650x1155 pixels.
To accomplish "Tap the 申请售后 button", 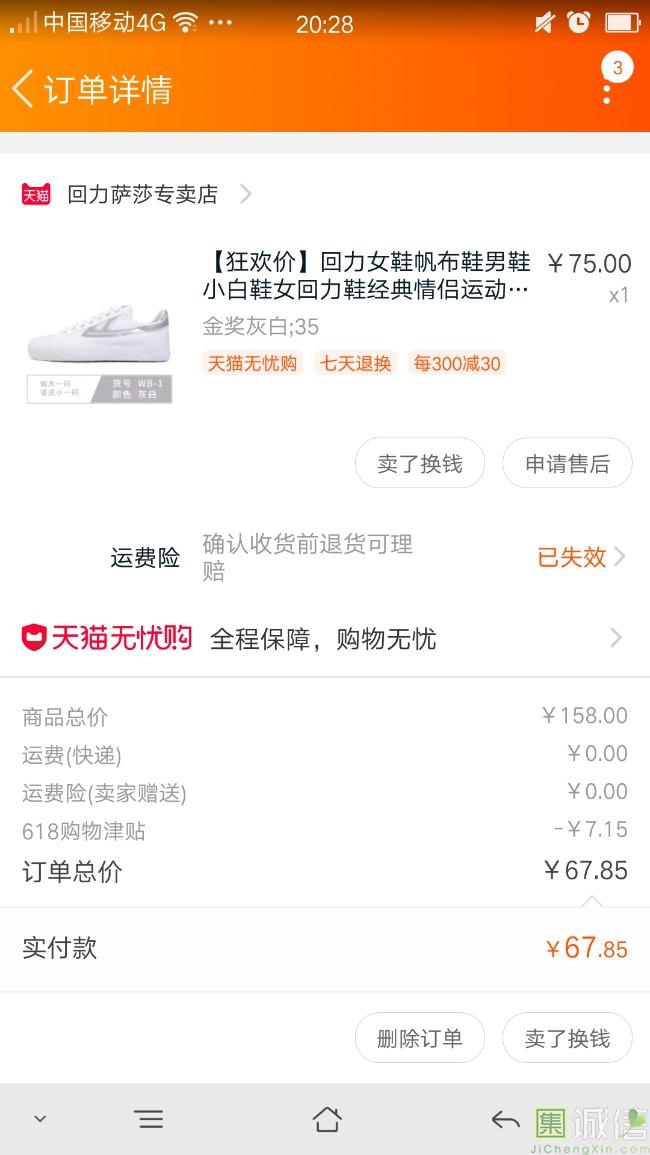I will coord(567,464).
